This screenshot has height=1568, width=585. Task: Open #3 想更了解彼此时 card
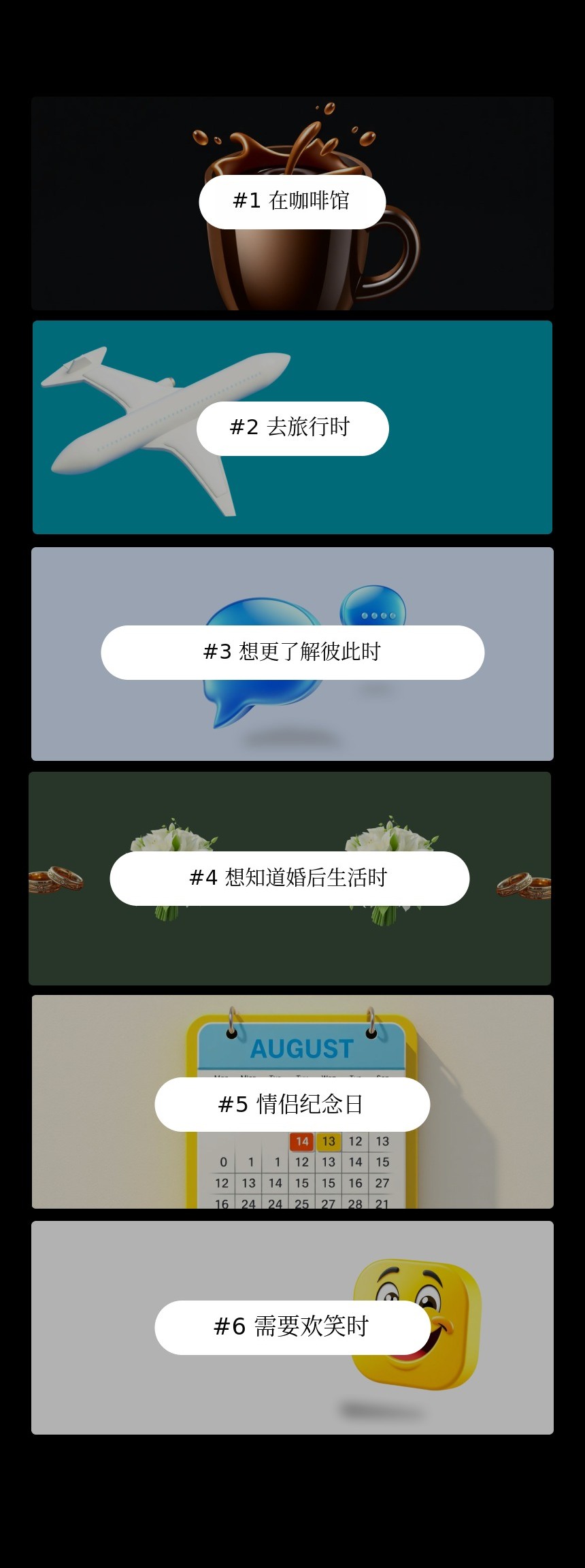[x=292, y=653]
